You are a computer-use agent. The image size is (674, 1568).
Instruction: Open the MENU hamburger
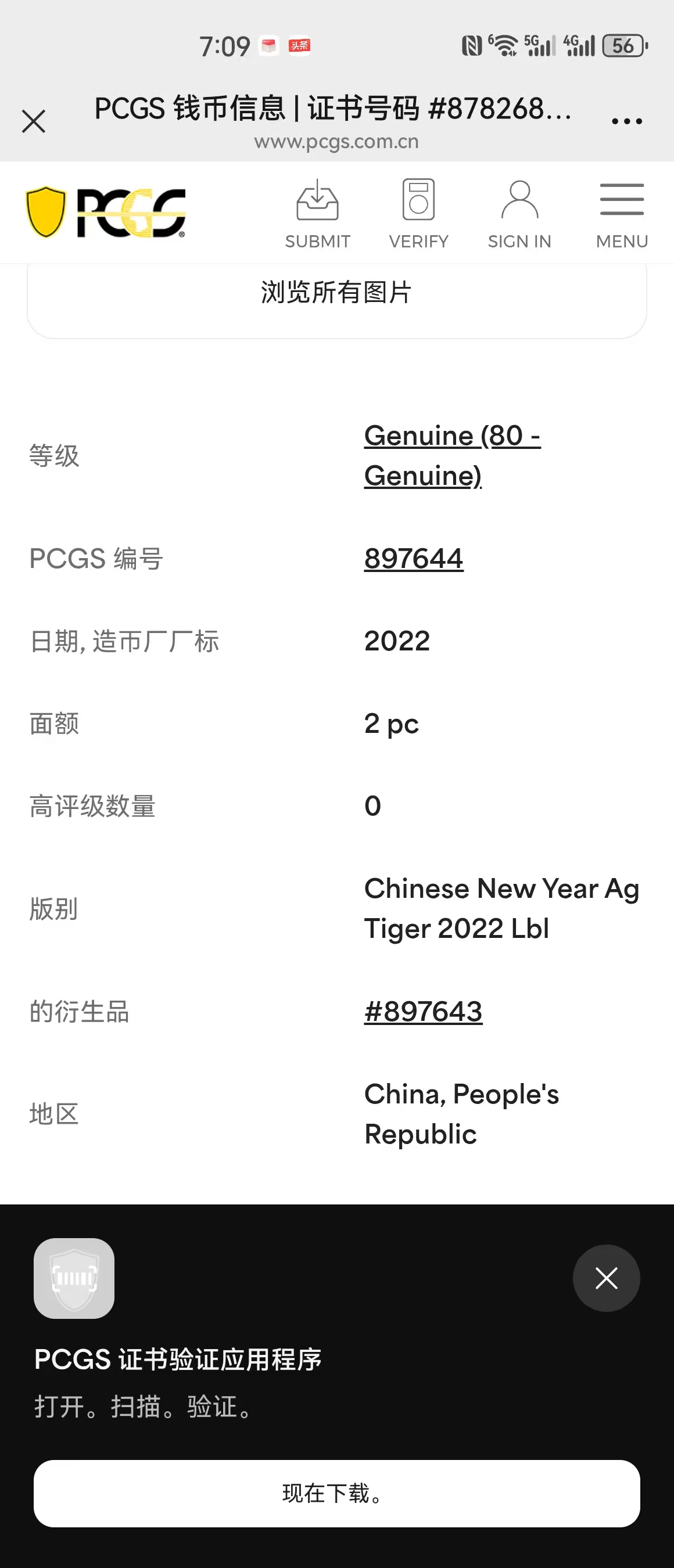[622, 214]
